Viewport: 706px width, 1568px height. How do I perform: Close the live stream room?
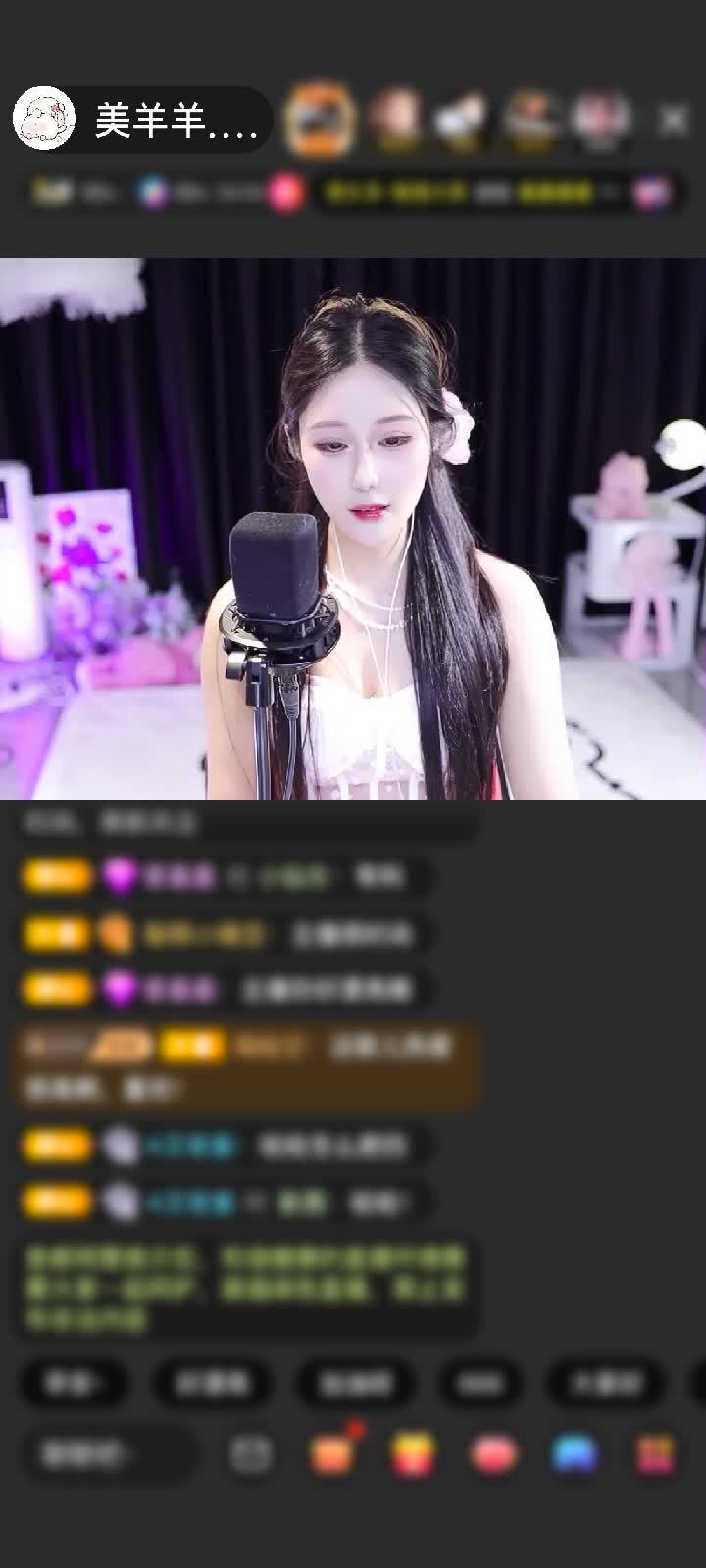coord(674,120)
